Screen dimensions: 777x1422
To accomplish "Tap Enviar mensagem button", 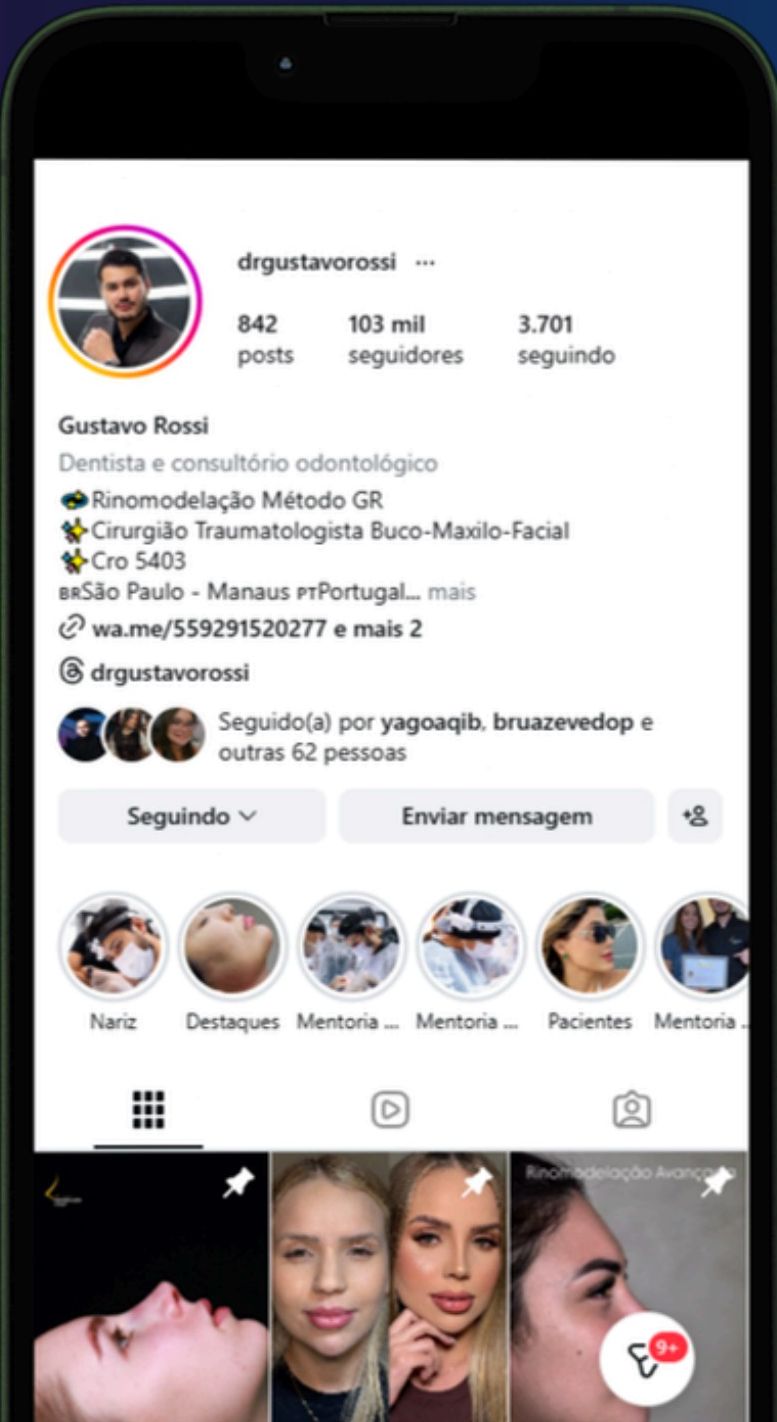I will 497,816.
